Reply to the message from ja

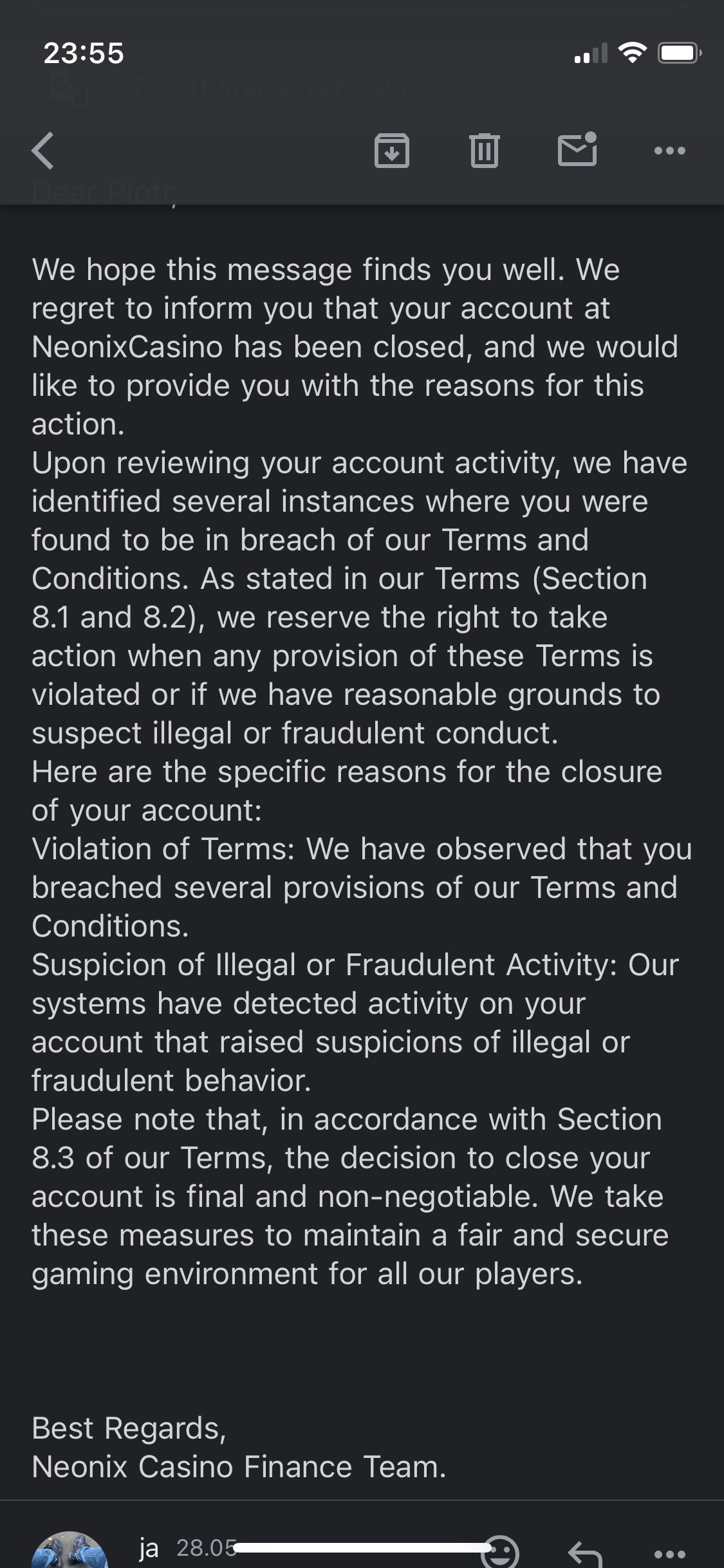coord(584,1554)
